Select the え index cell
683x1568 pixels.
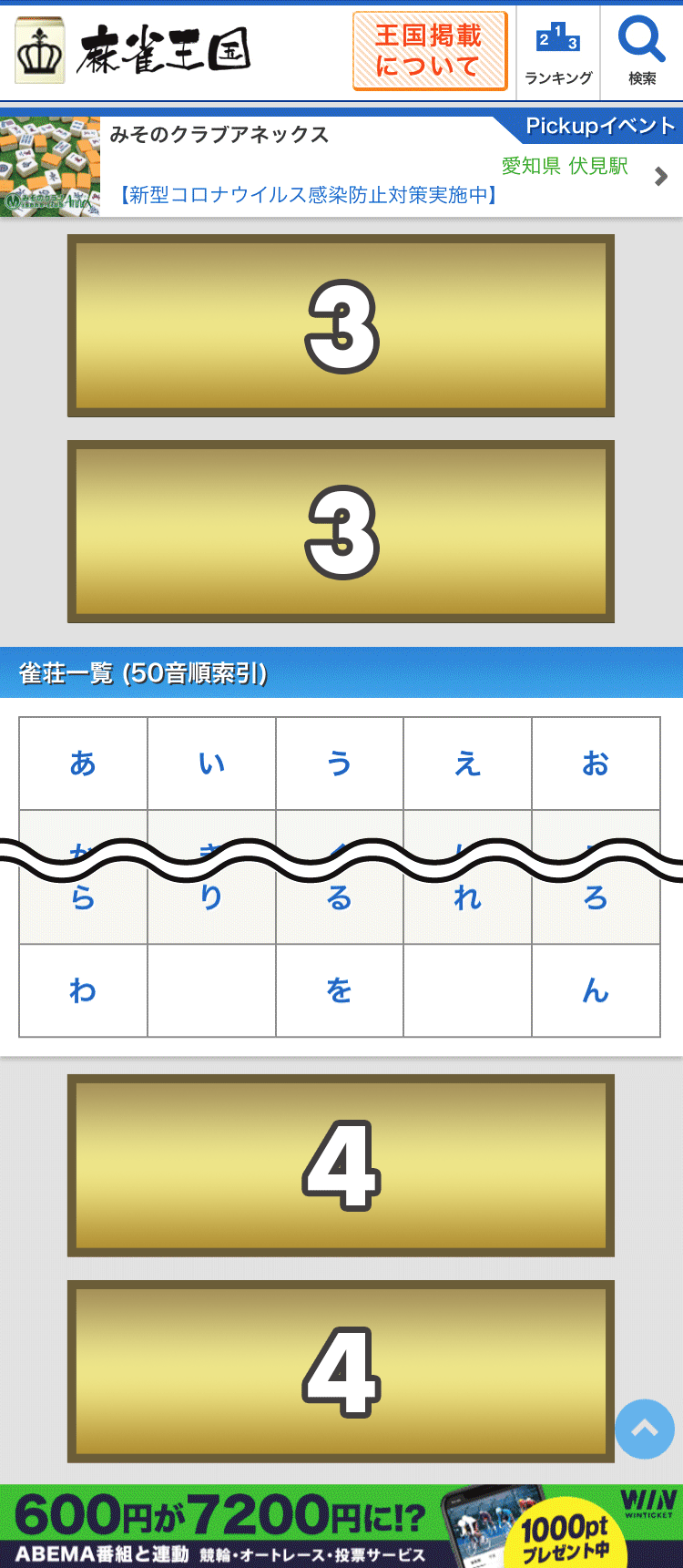tap(468, 764)
